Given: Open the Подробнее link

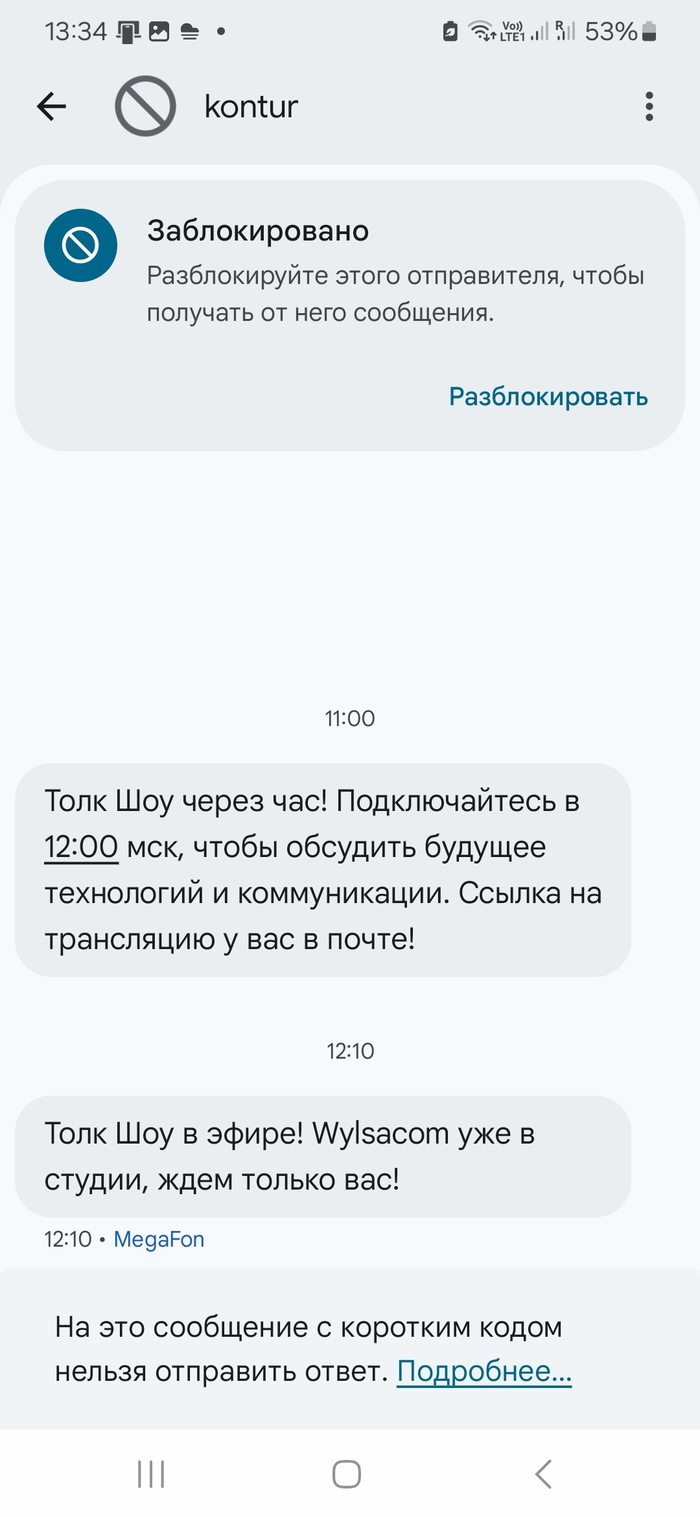Looking at the screenshot, I should [484, 1372].
